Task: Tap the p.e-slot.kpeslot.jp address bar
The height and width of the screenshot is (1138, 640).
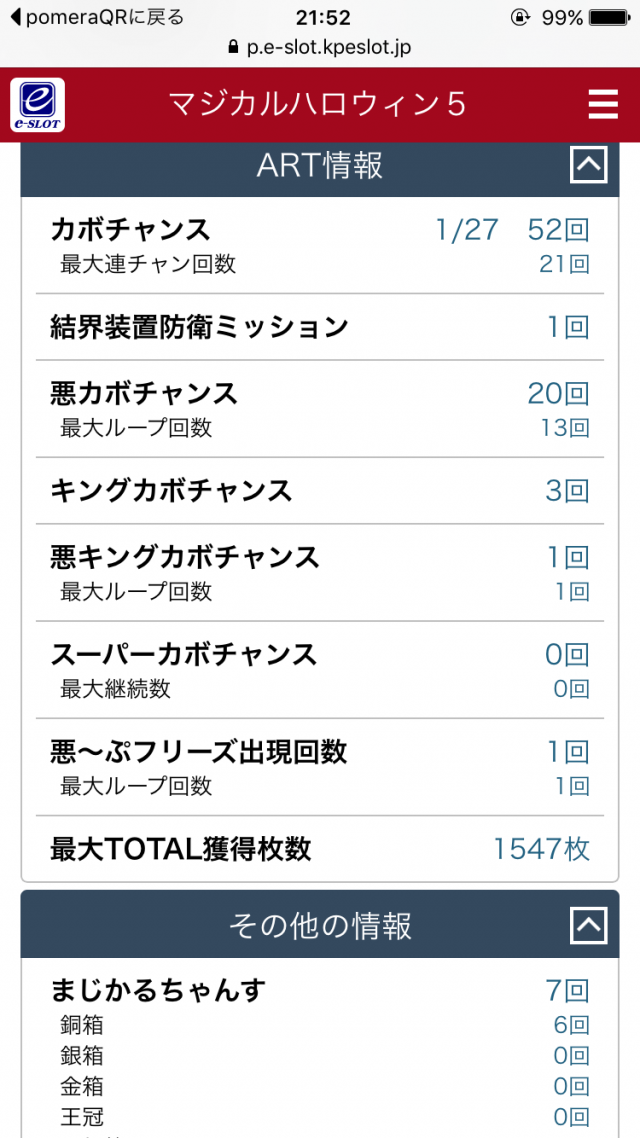Action: 320,47
